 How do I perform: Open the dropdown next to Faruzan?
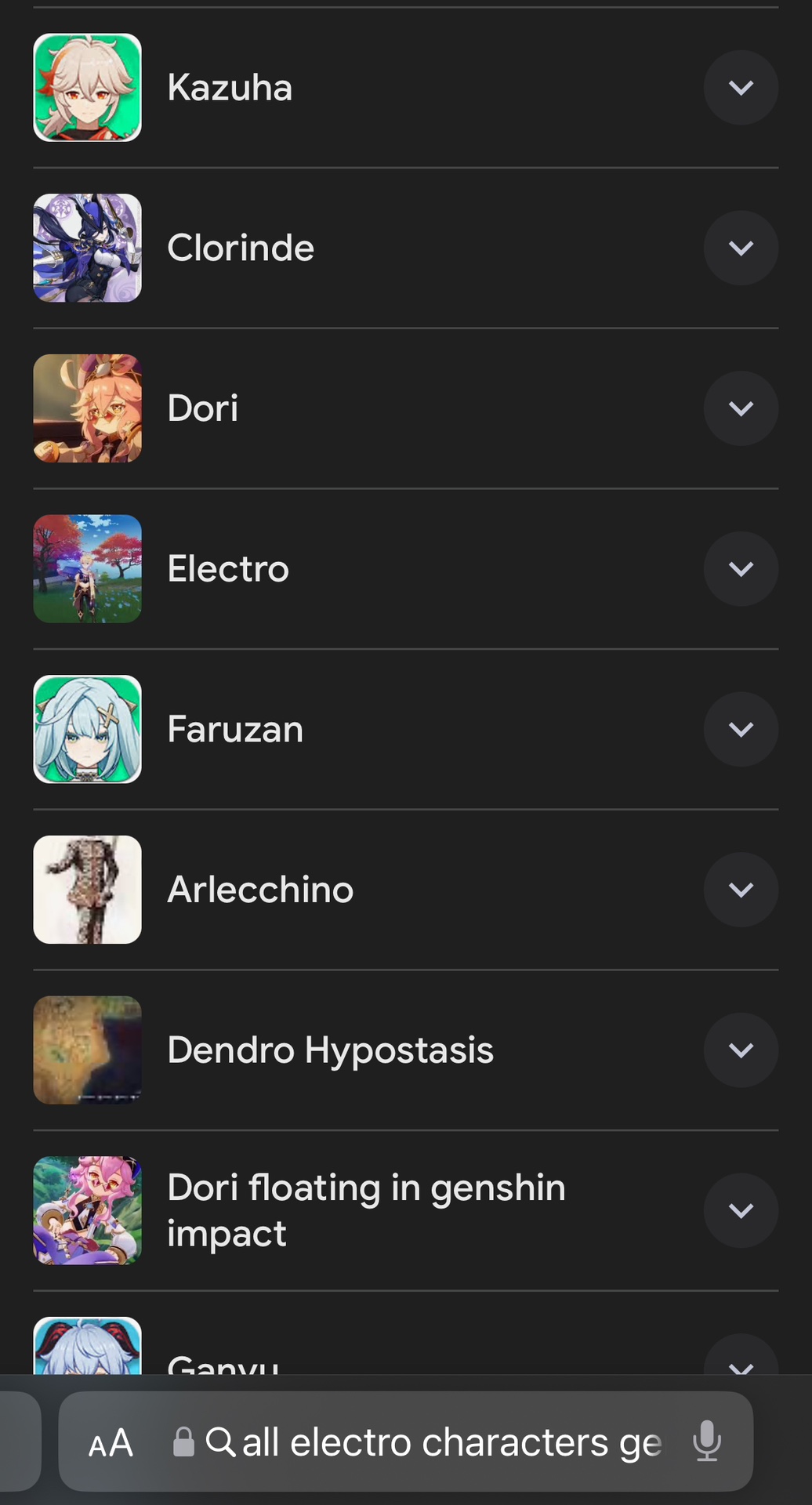[x=741, y=729]
